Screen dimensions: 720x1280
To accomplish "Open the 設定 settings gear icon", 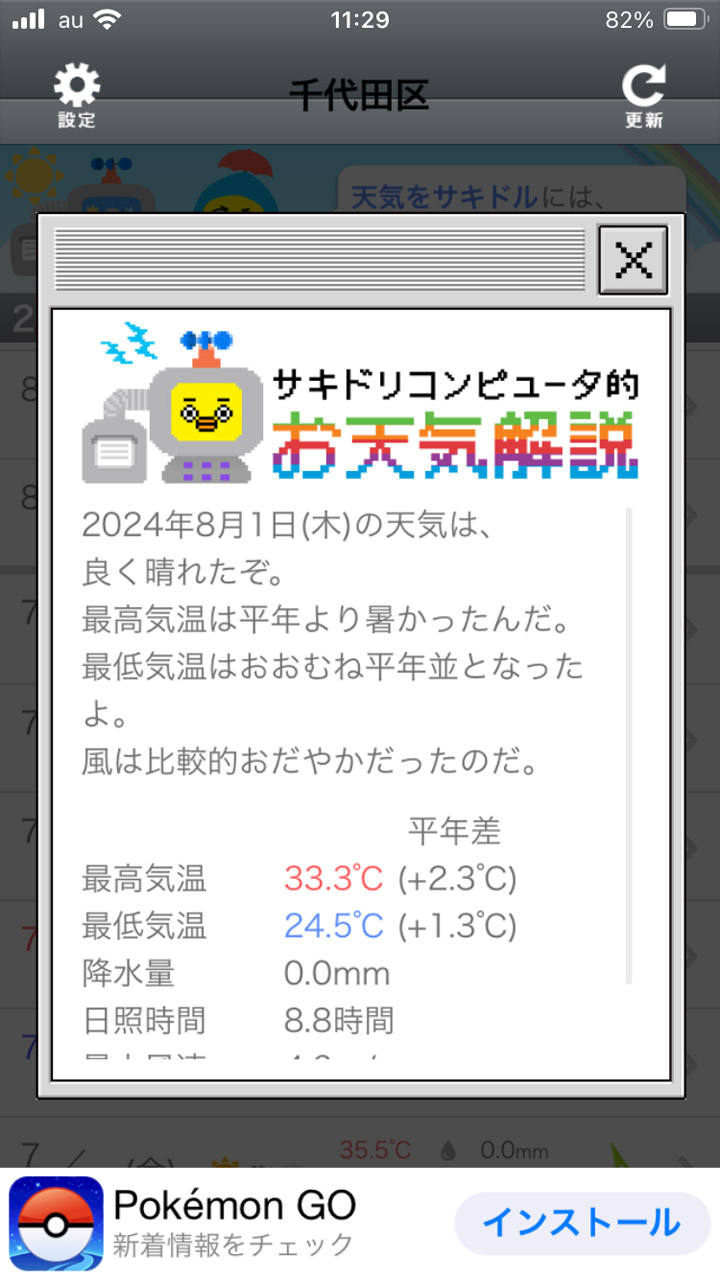I will coord(78,90).
